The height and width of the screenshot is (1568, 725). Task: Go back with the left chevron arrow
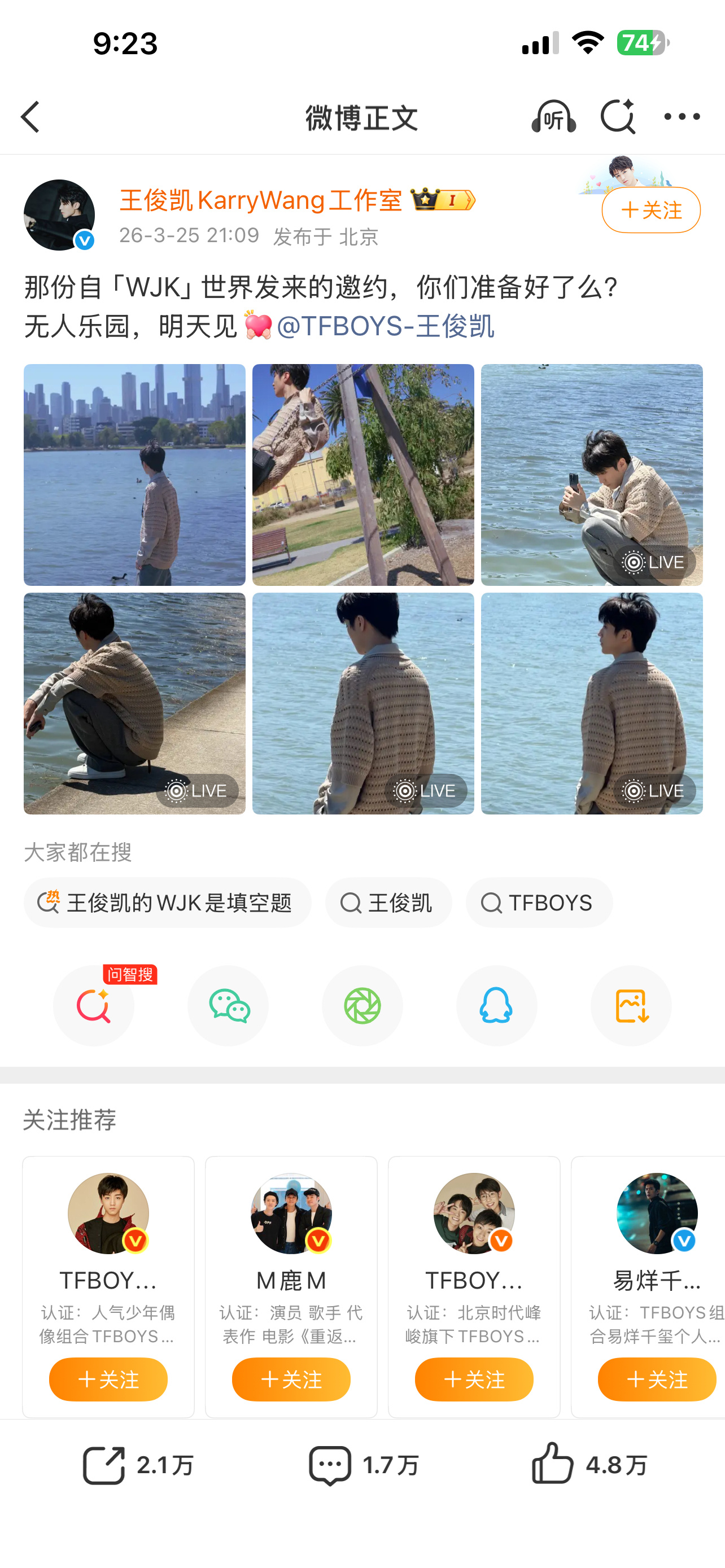(31, 116)
